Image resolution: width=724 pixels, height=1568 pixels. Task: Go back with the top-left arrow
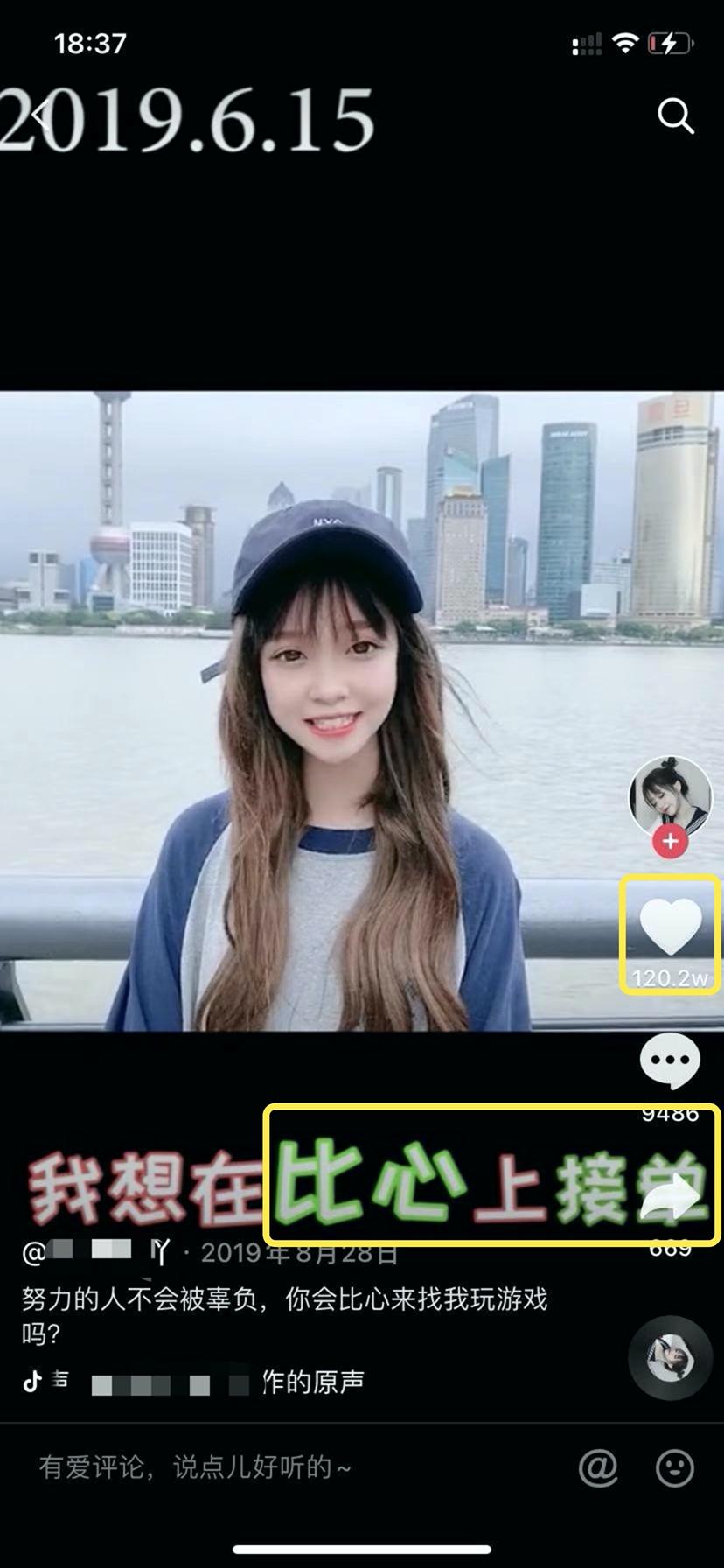(x=40, y=115)
